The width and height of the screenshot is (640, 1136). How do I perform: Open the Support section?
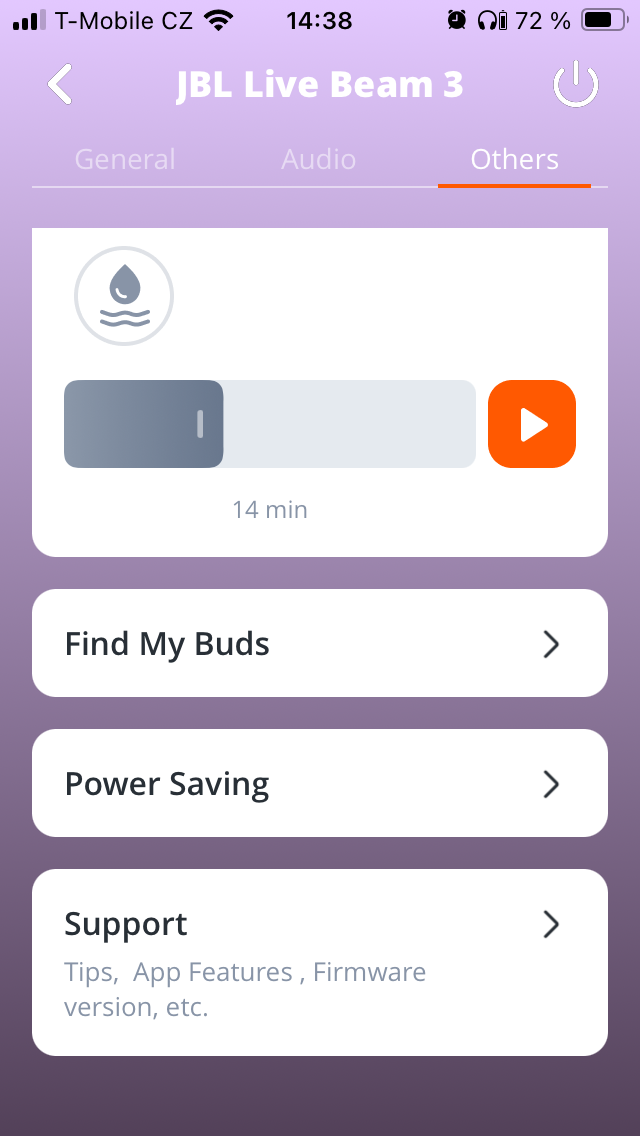click(x=320, y=961)
